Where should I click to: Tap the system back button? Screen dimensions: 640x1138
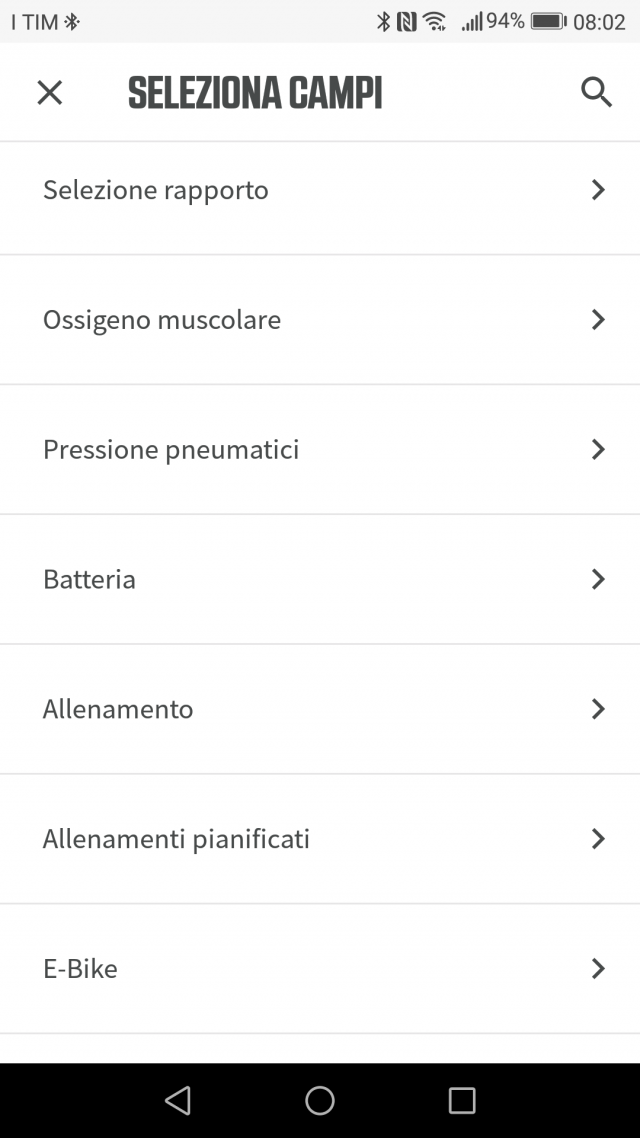tap(178, 1100)
